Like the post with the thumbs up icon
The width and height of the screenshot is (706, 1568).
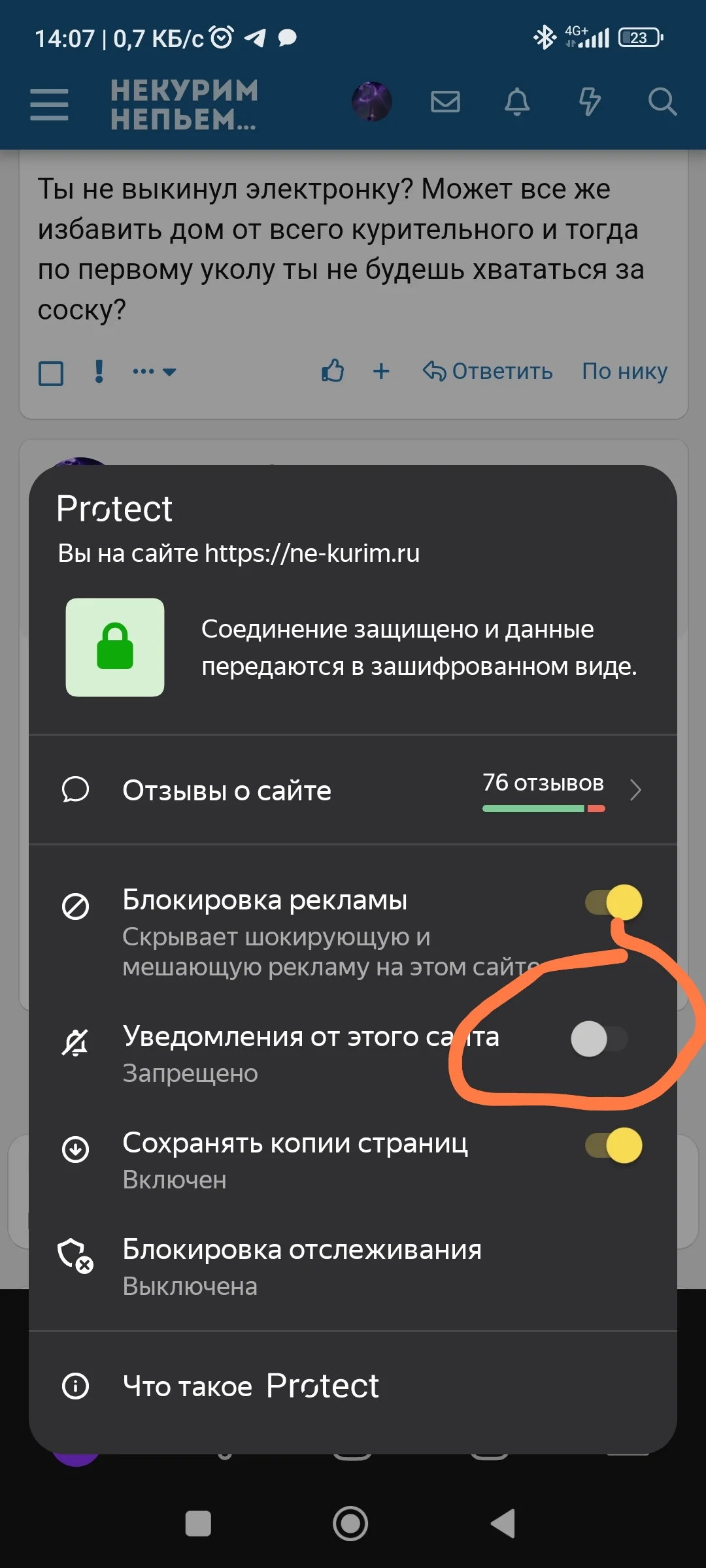click(333, 371)
